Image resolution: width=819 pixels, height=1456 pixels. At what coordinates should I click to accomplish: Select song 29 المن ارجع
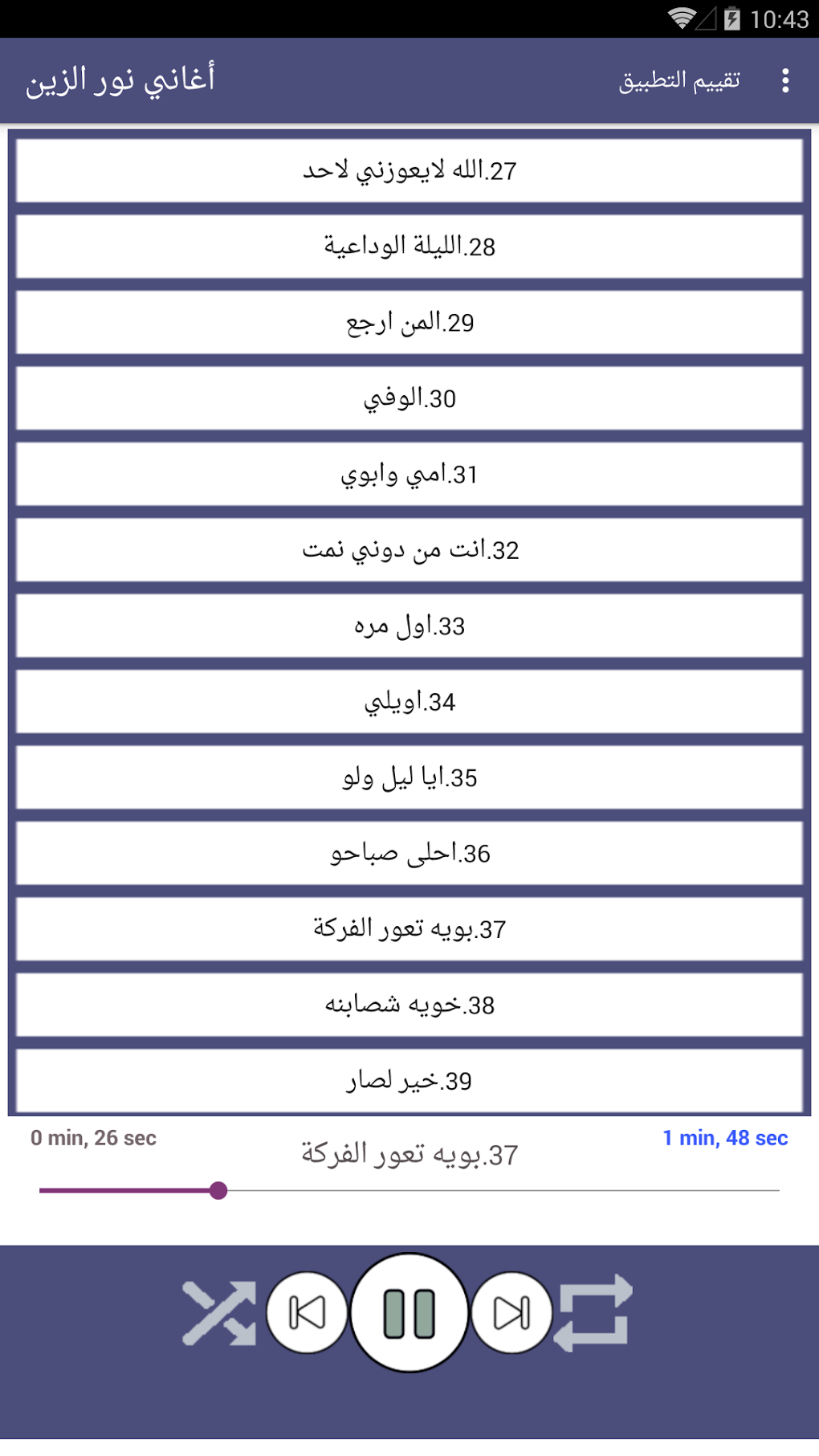tap(409, 323)
